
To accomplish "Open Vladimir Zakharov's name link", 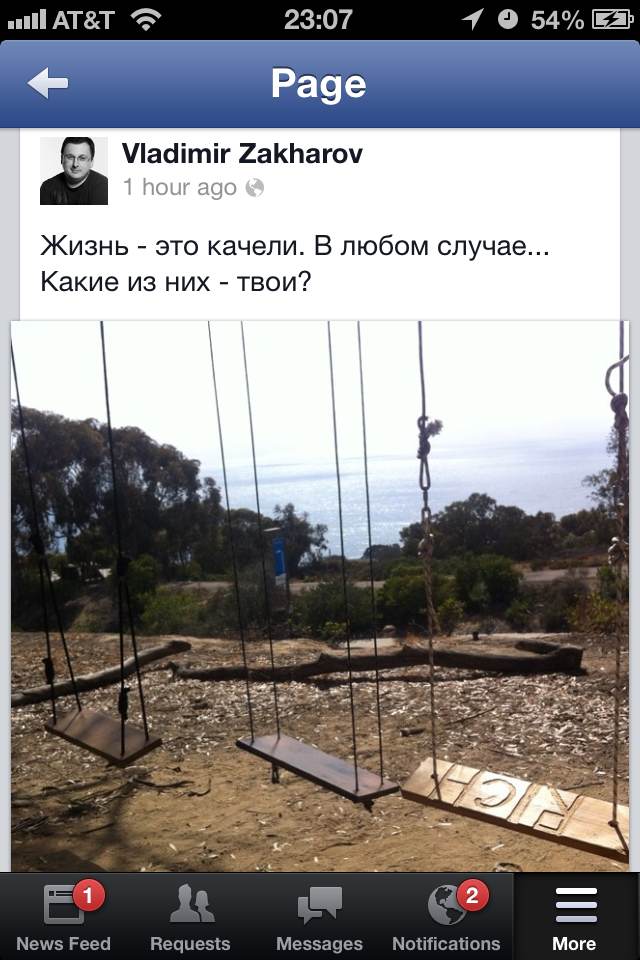I will click(242, 153).
